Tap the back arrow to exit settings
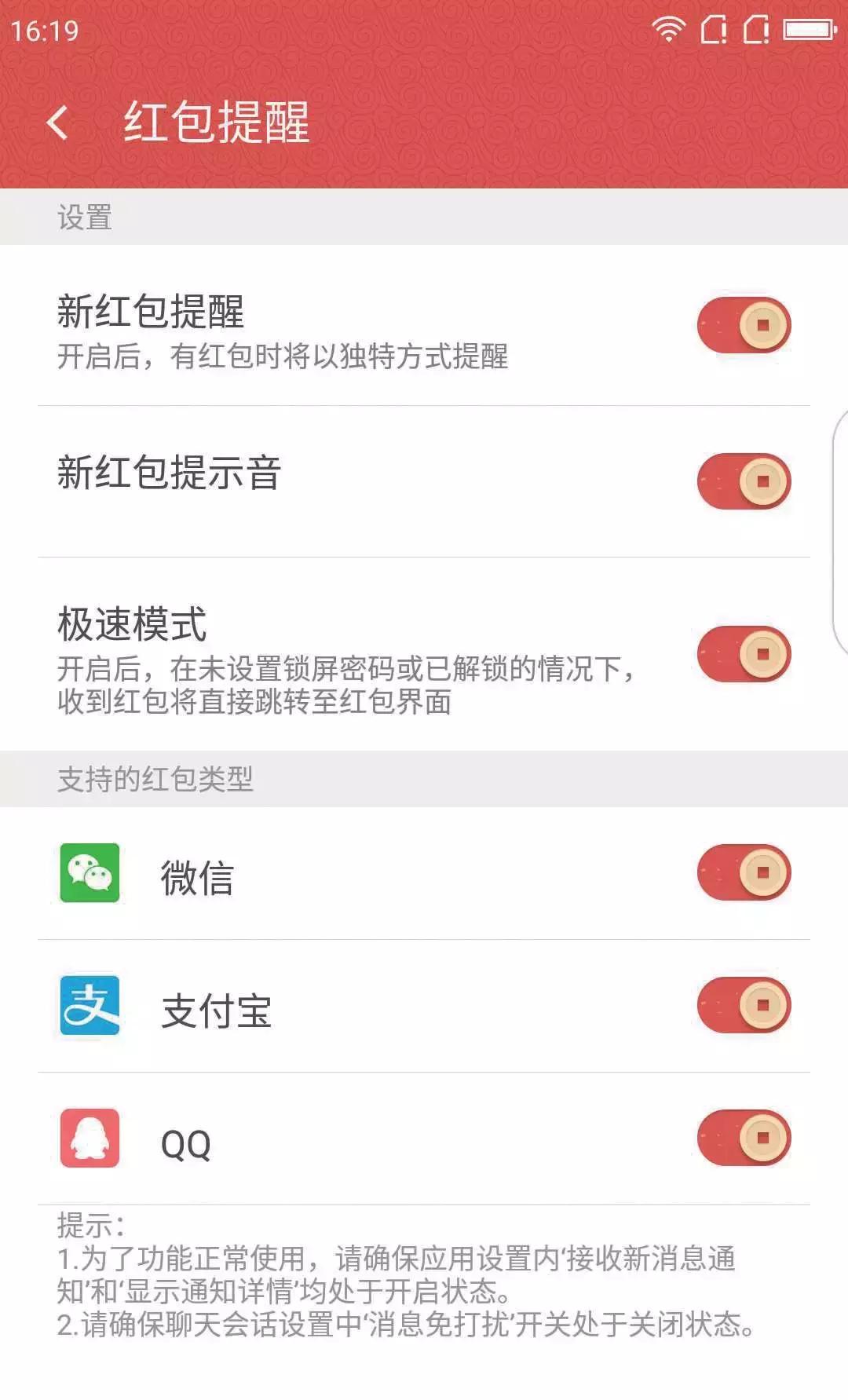This screenshot has width=848, height=1400. (x=59, y=122)
